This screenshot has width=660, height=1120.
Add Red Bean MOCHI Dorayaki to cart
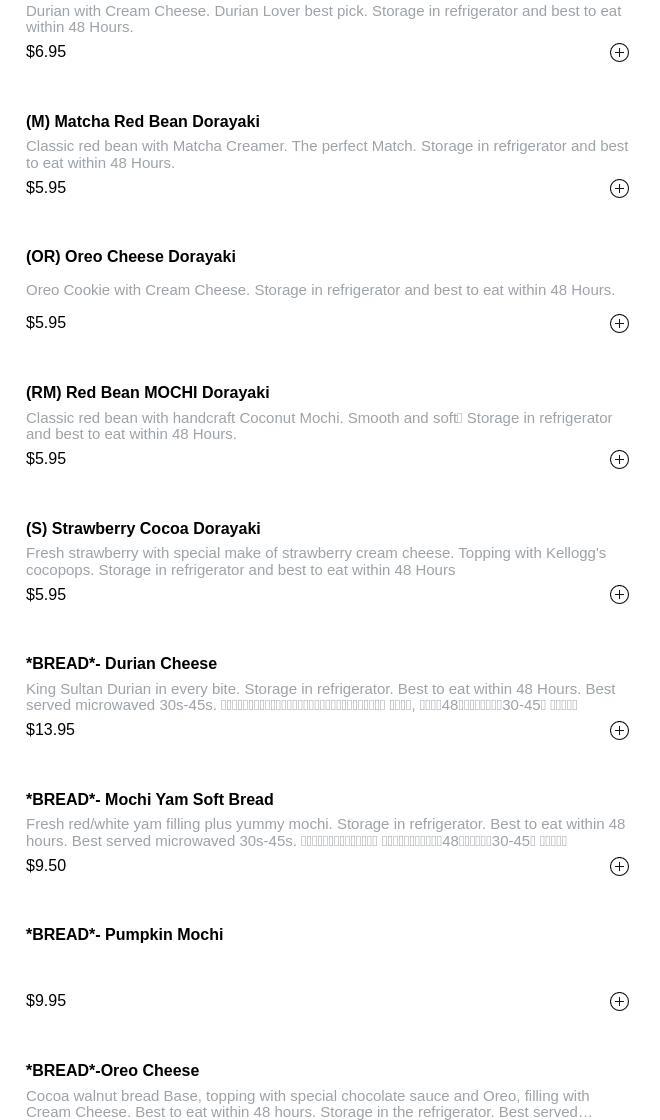[619, 459]
